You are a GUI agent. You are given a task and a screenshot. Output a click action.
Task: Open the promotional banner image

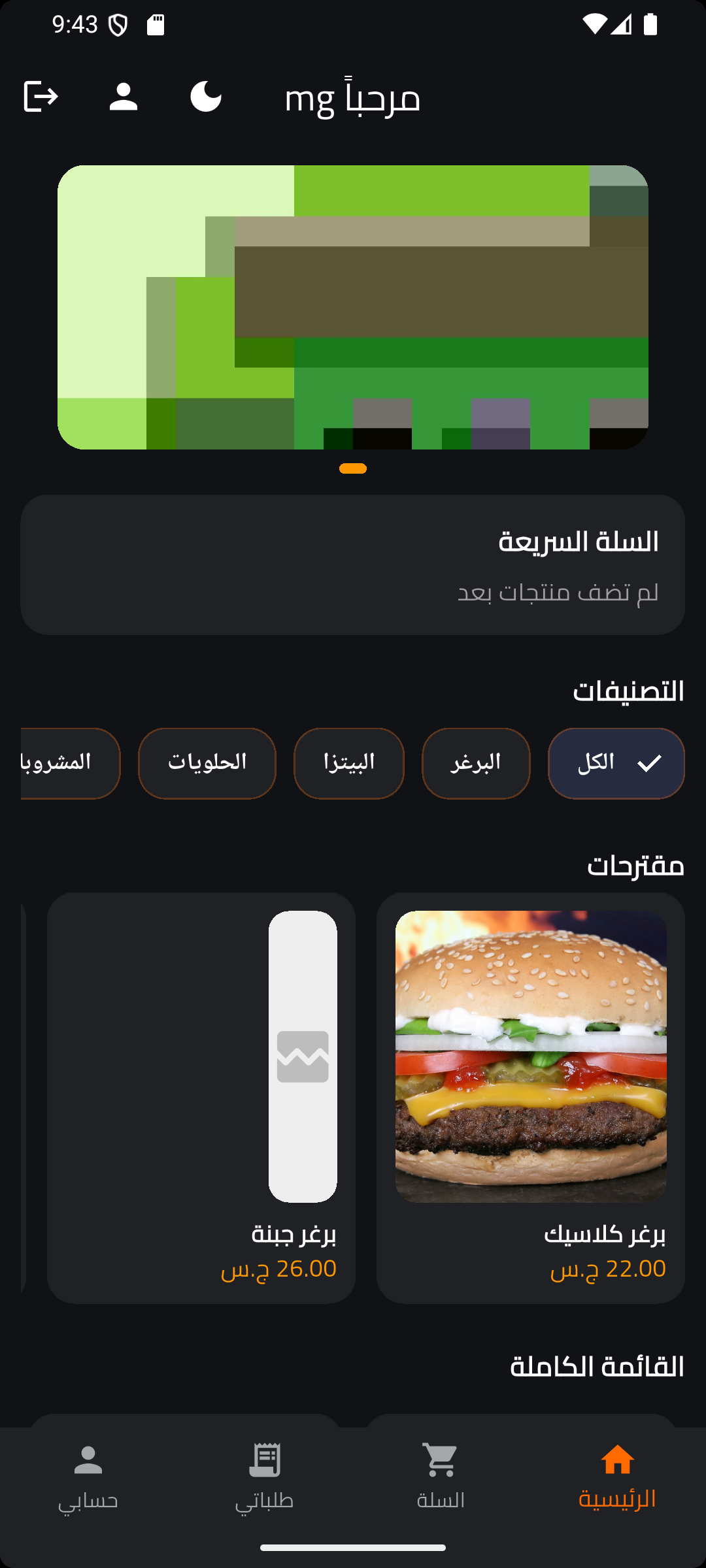click(x=353, y=307)
